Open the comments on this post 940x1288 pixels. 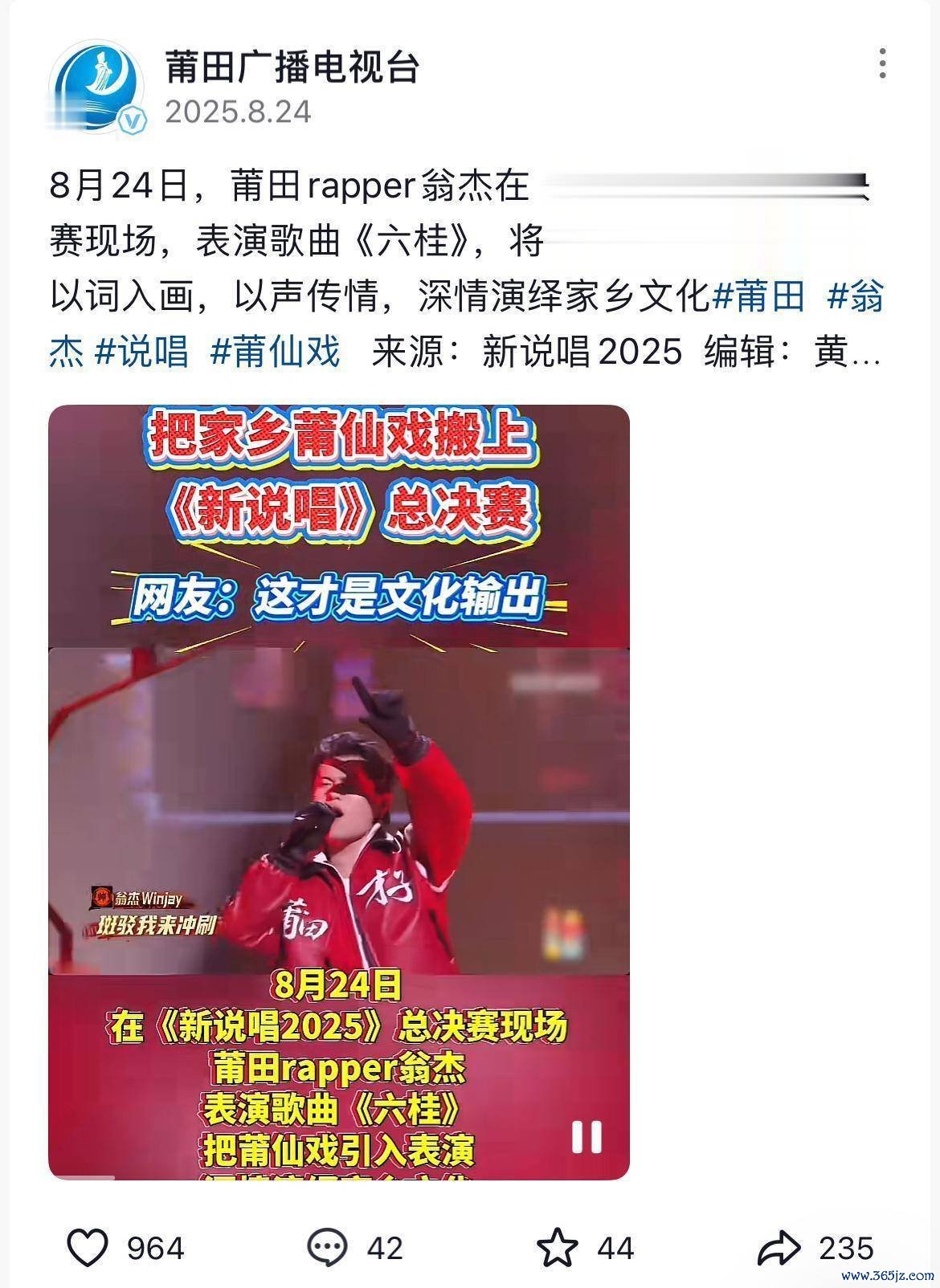point(328,1248)
